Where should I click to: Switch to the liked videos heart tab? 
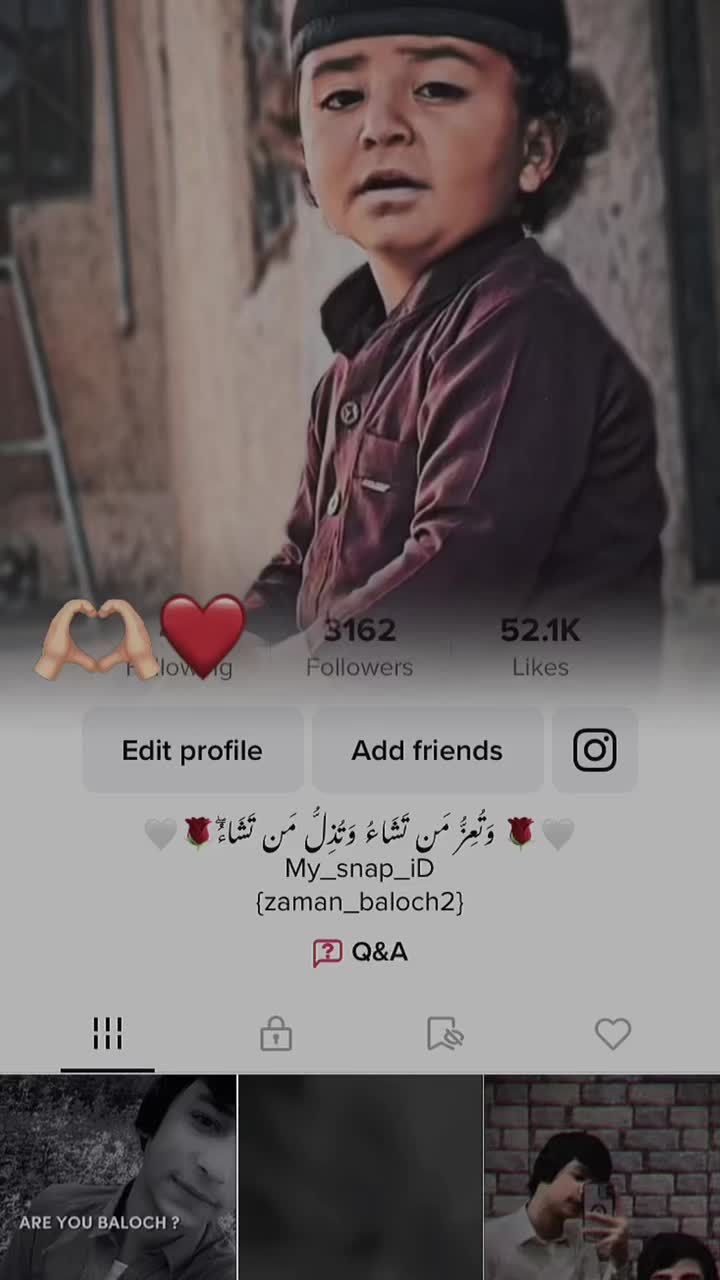pos(612,1034)
